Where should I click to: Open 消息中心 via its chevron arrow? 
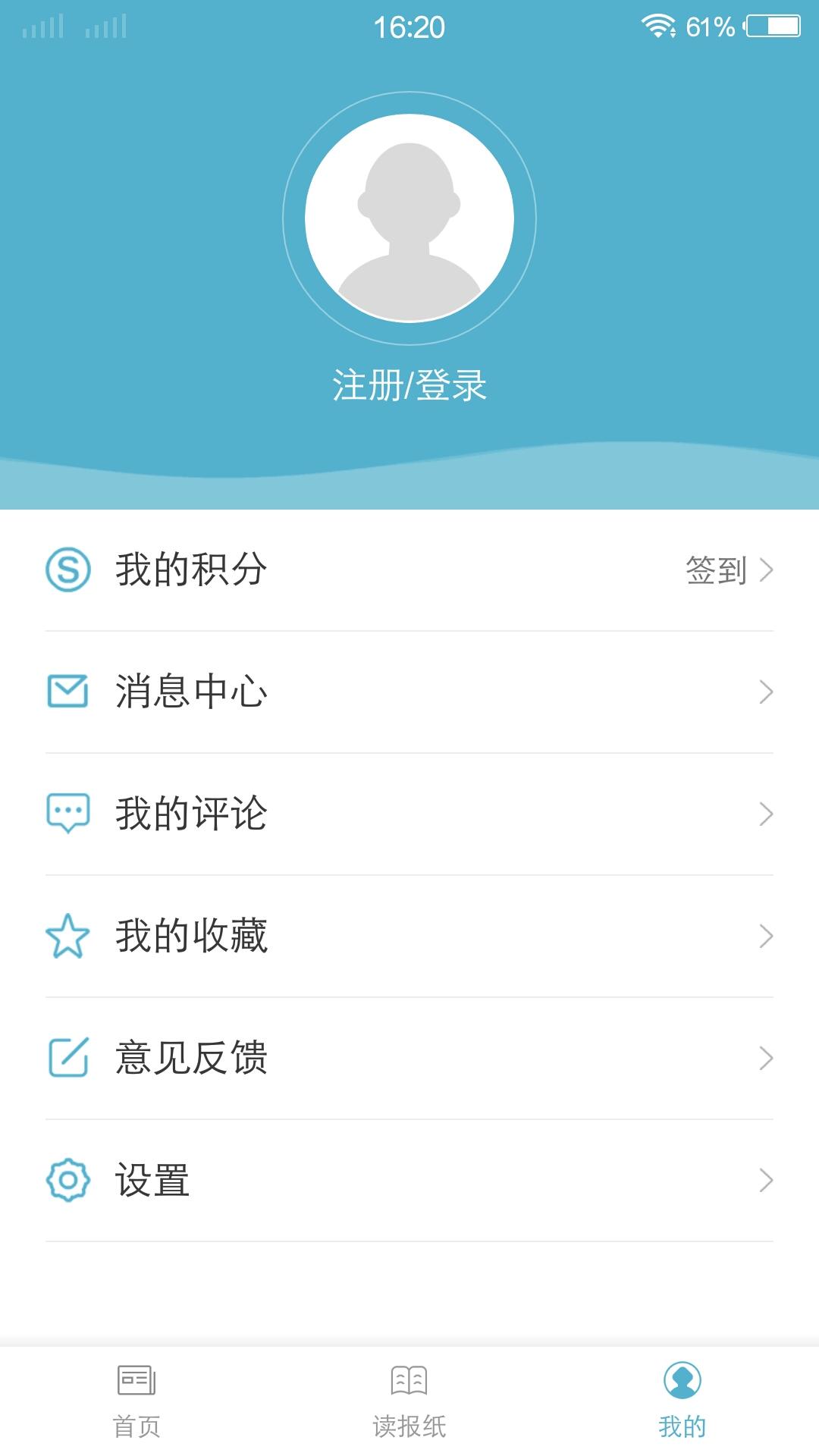pos(770,692)
